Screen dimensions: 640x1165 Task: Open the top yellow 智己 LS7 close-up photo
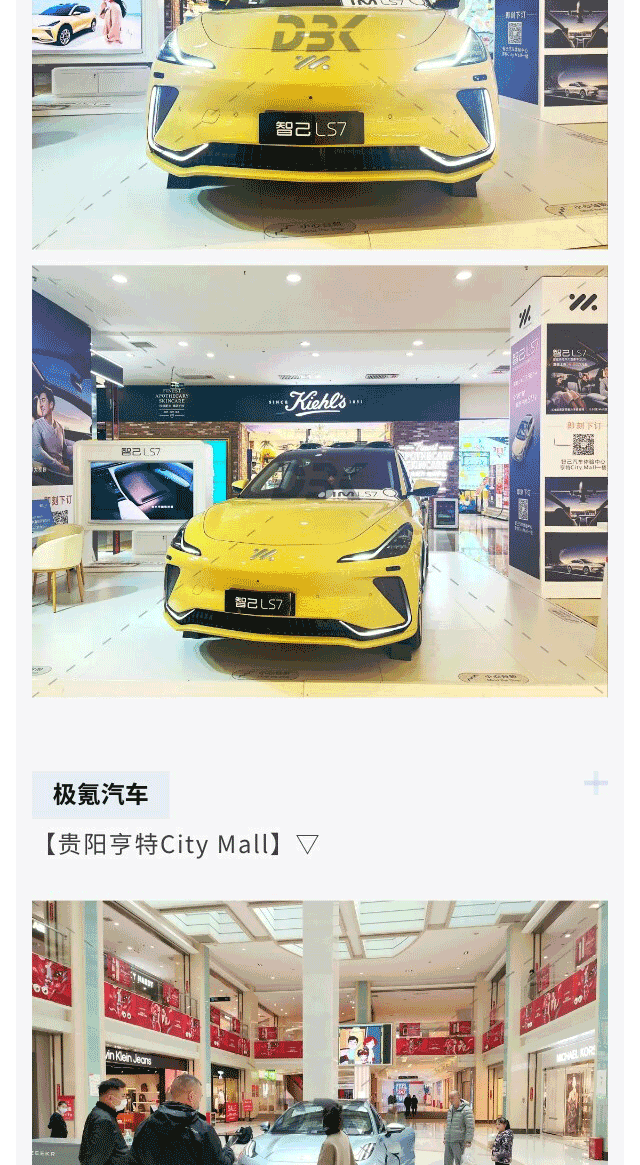tap(319, 124)
